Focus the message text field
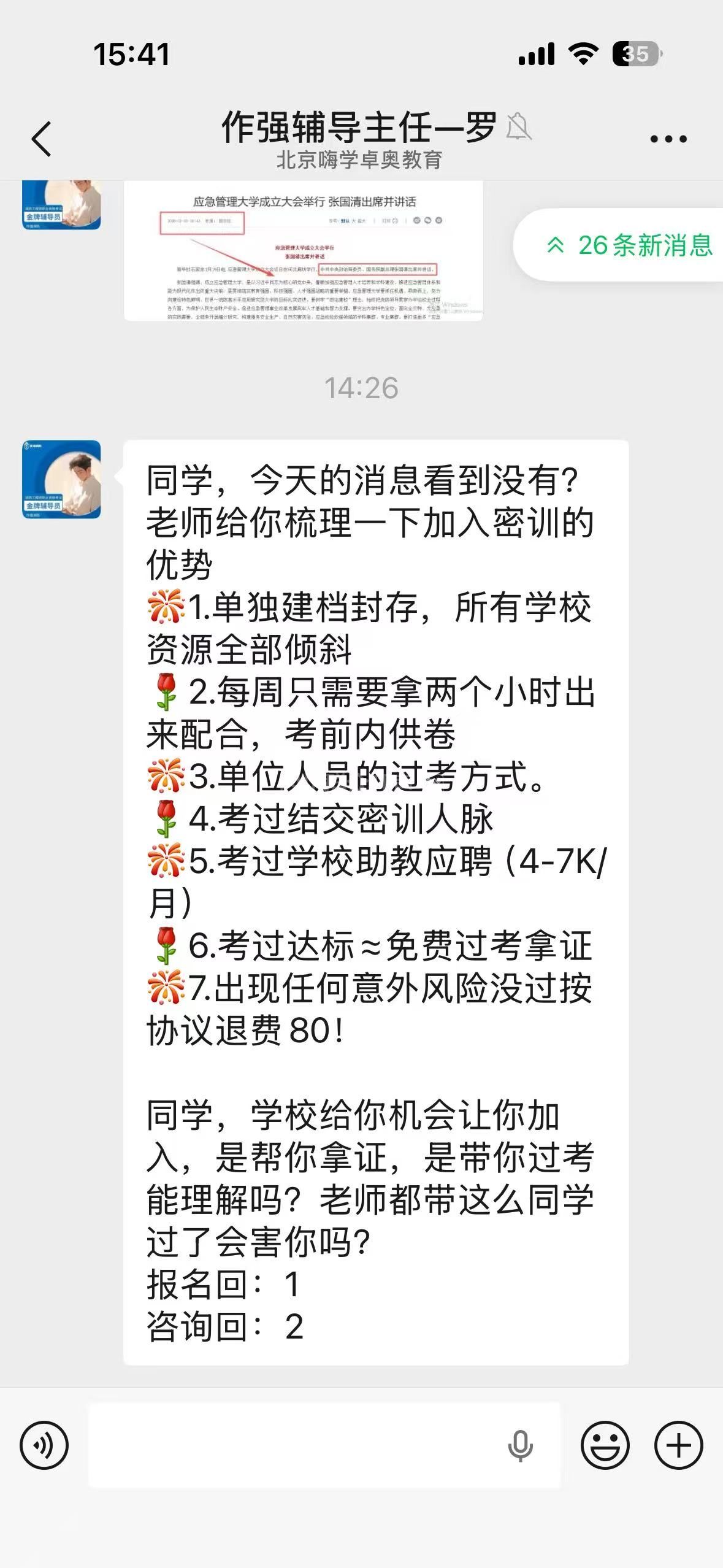 (294, 1445)
